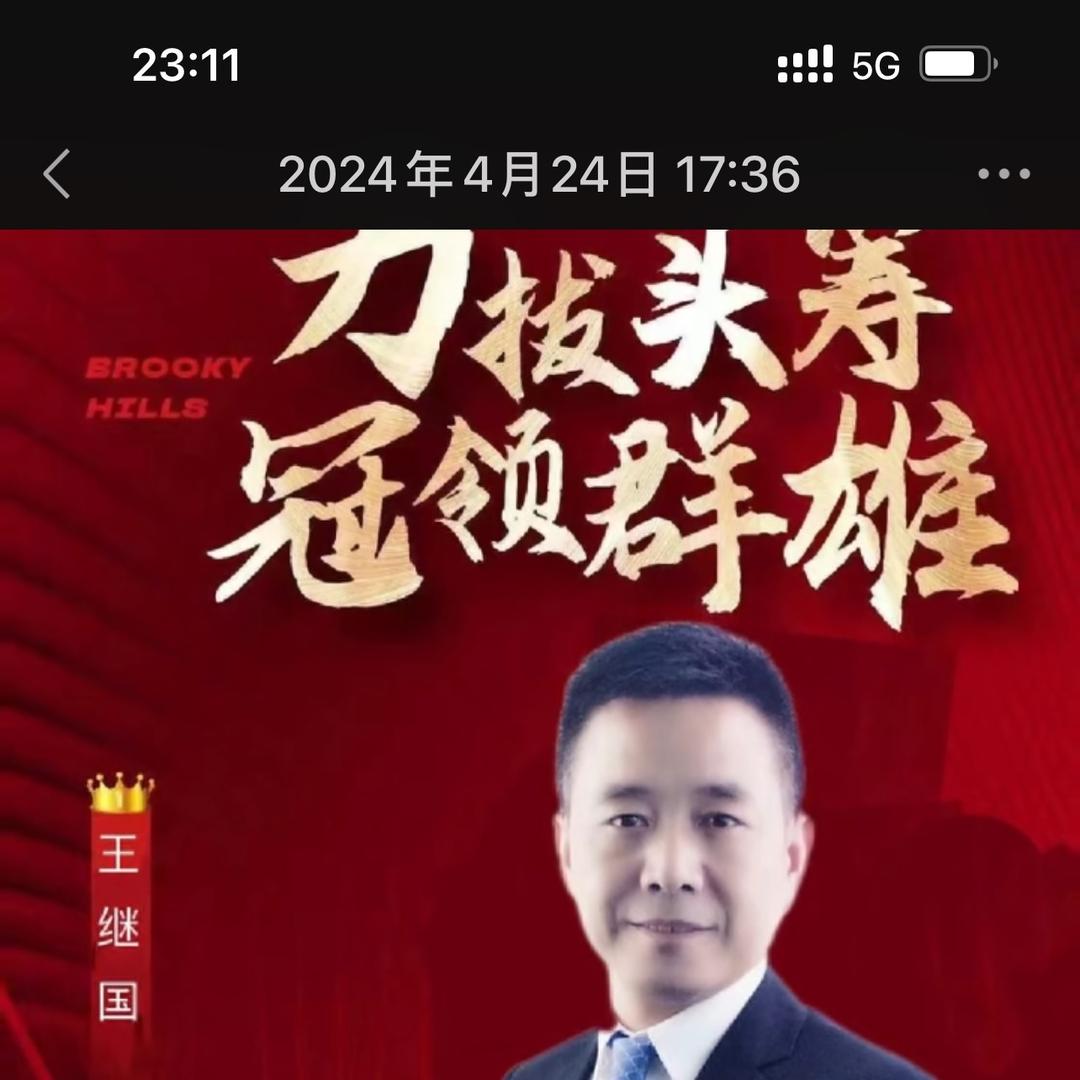Go back using the top-left arrow
The width and height of the screenshot is (1080, 1080).
coord(57,175)
